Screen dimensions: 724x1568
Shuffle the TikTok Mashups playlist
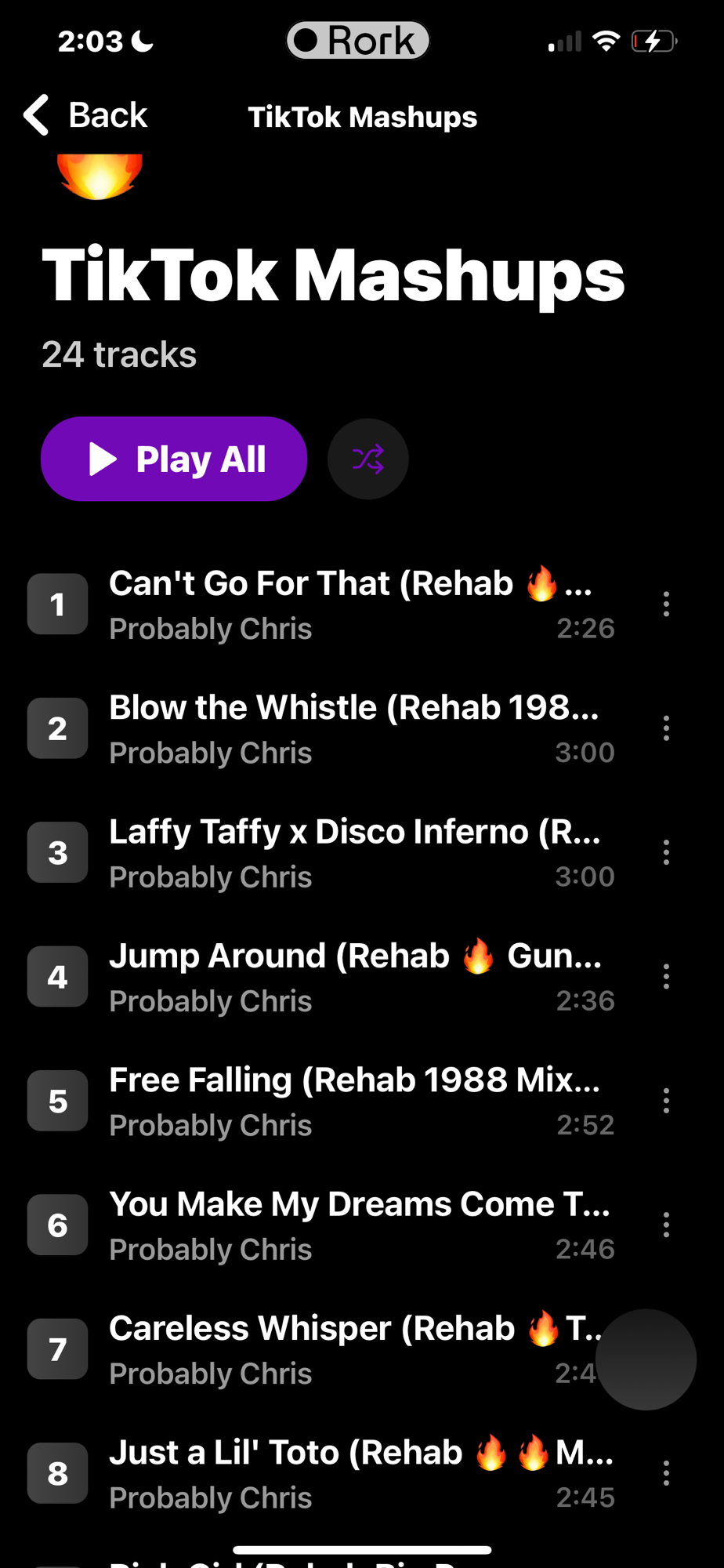(367, 459)
